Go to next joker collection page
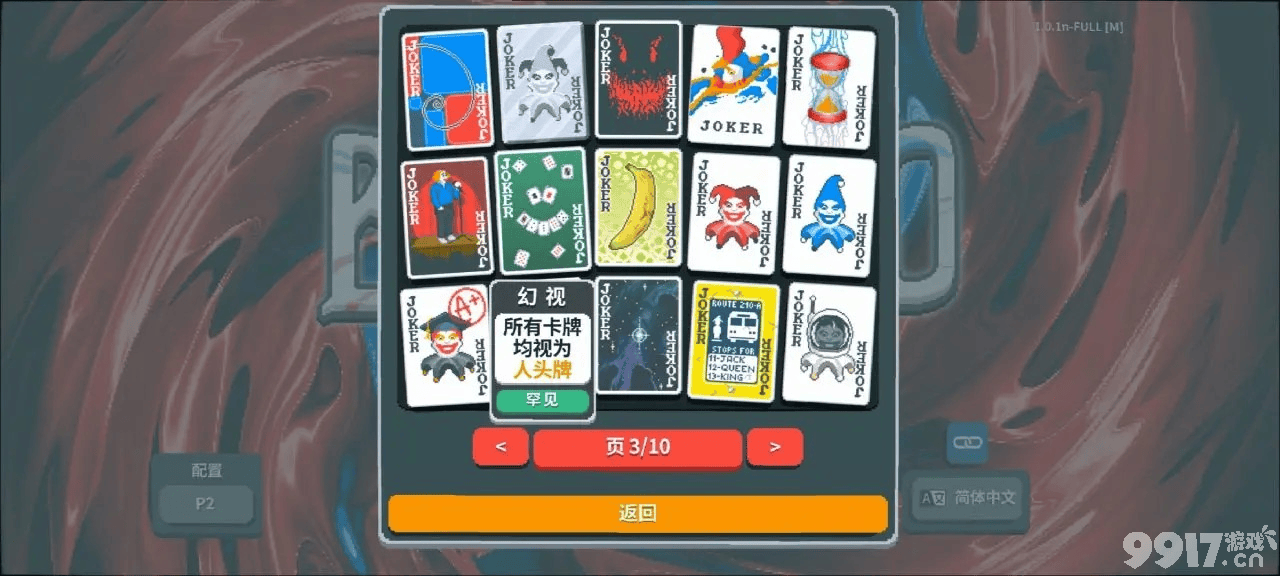The image size is (1280, 576). [774, 447]
